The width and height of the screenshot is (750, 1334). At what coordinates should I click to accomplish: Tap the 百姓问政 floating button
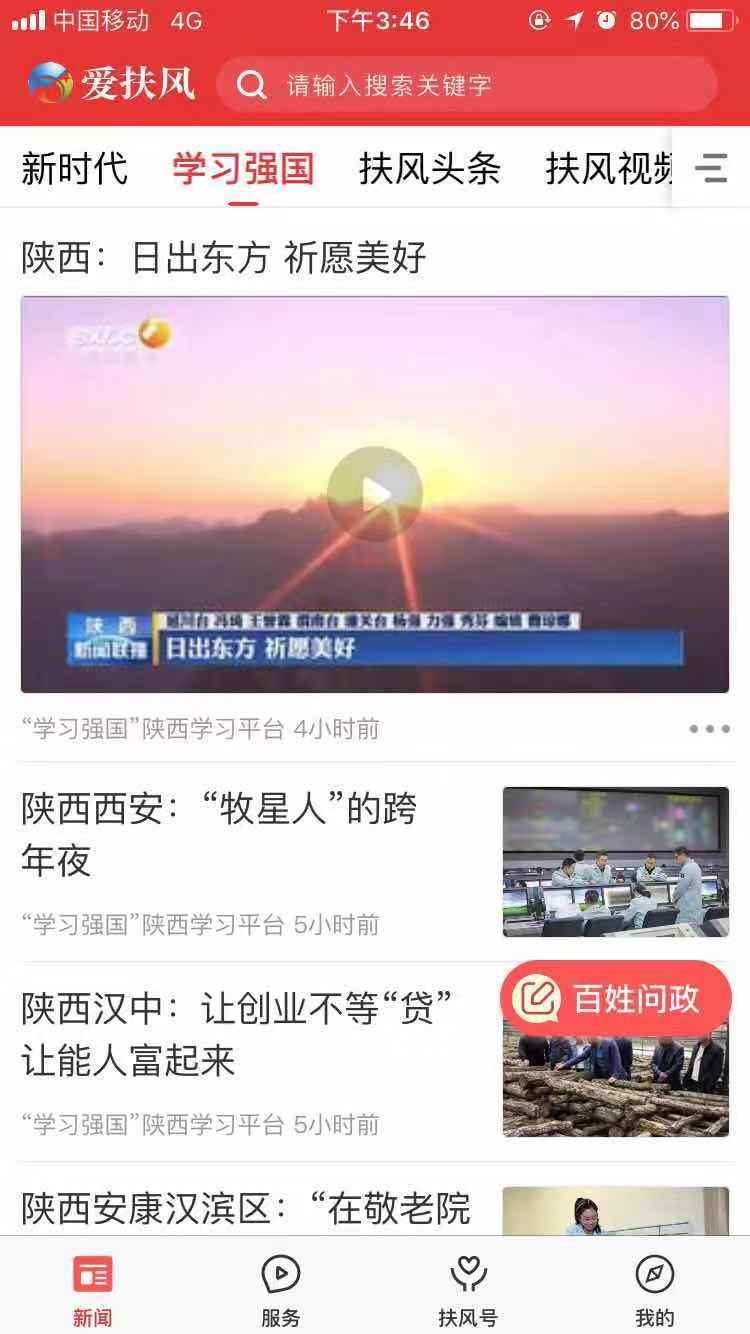[x=616, y=998]
